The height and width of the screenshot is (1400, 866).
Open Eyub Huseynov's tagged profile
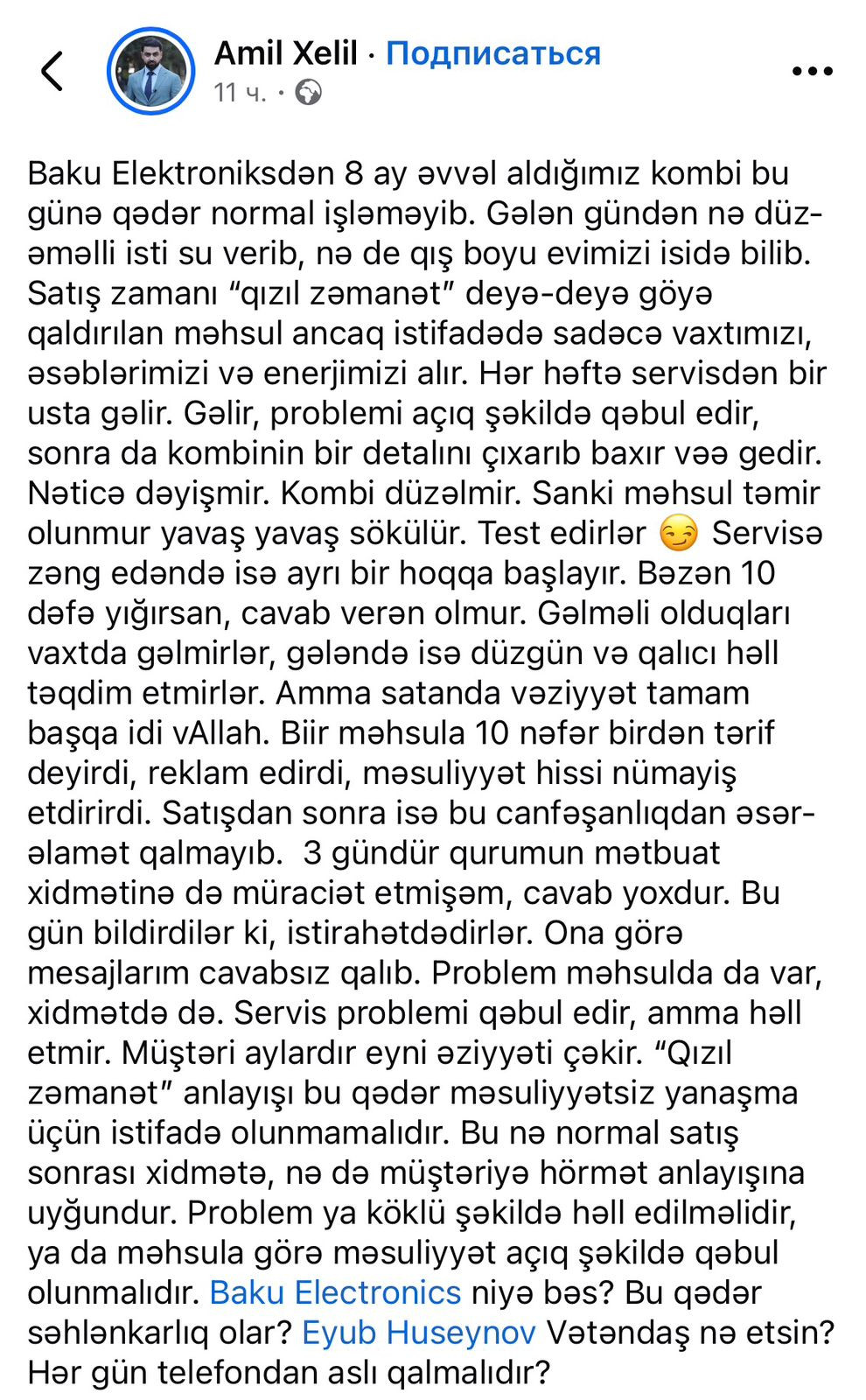pos(418,1333)
